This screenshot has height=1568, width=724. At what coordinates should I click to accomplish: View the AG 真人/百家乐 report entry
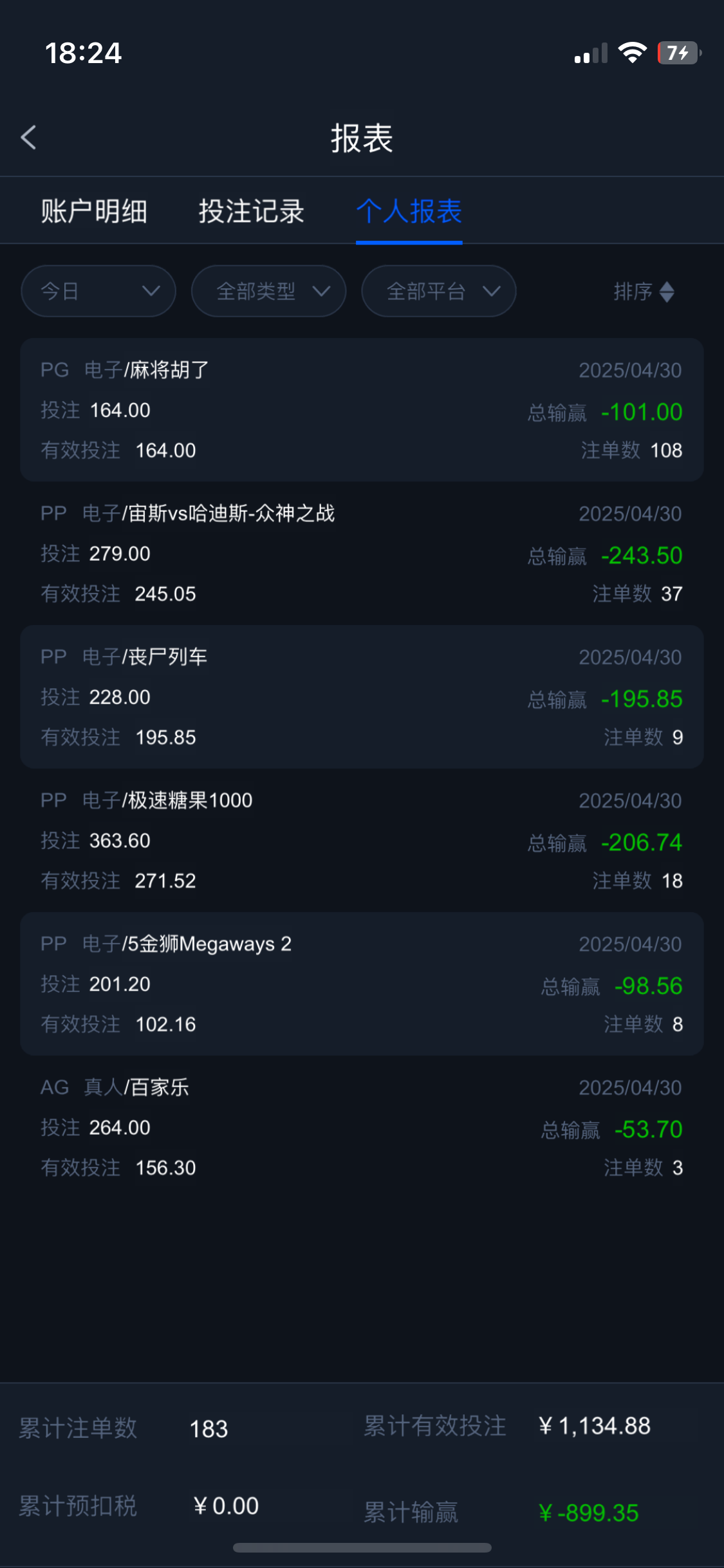362,1127
